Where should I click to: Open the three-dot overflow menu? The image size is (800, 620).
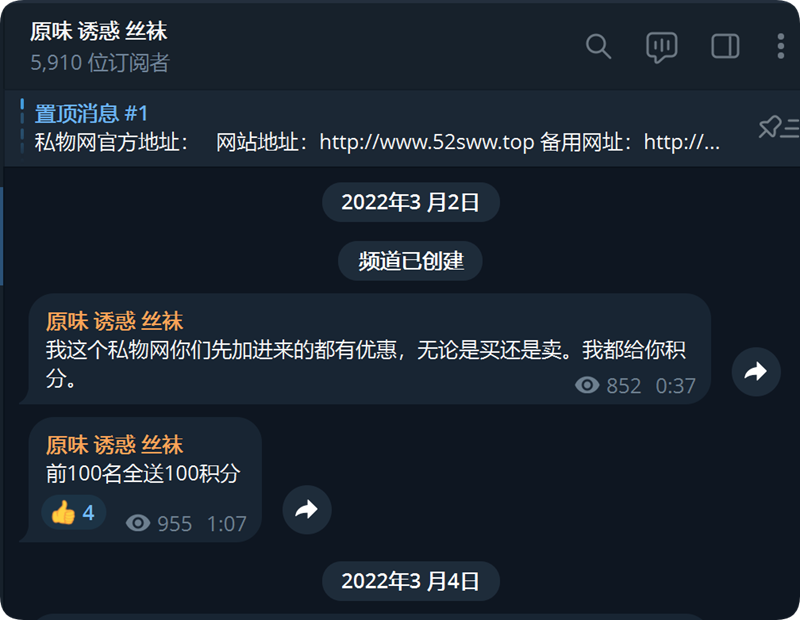(780, 46)
